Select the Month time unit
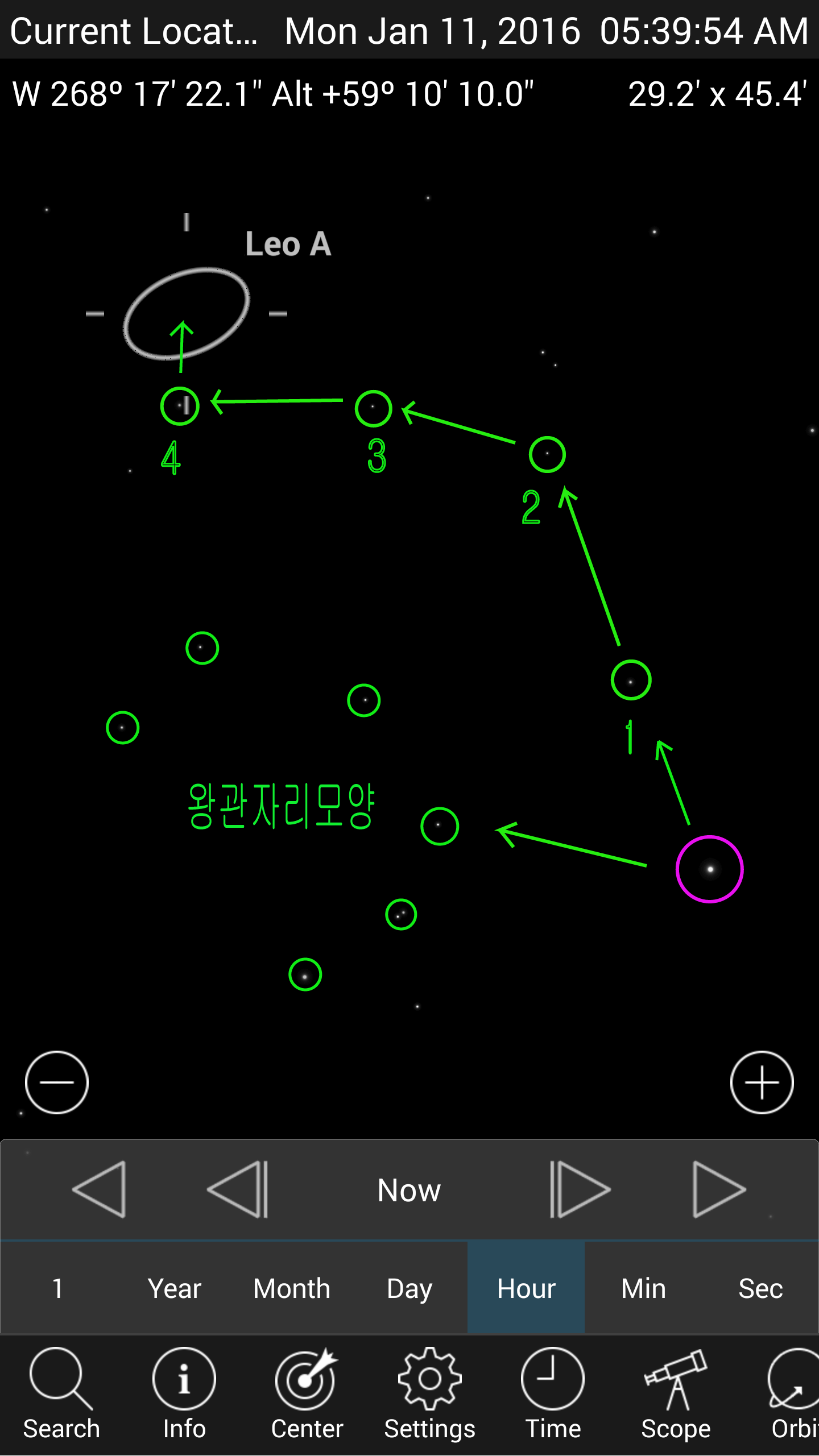Image resolution: width=819 pixels, height=1456 pixels. 292,1289
